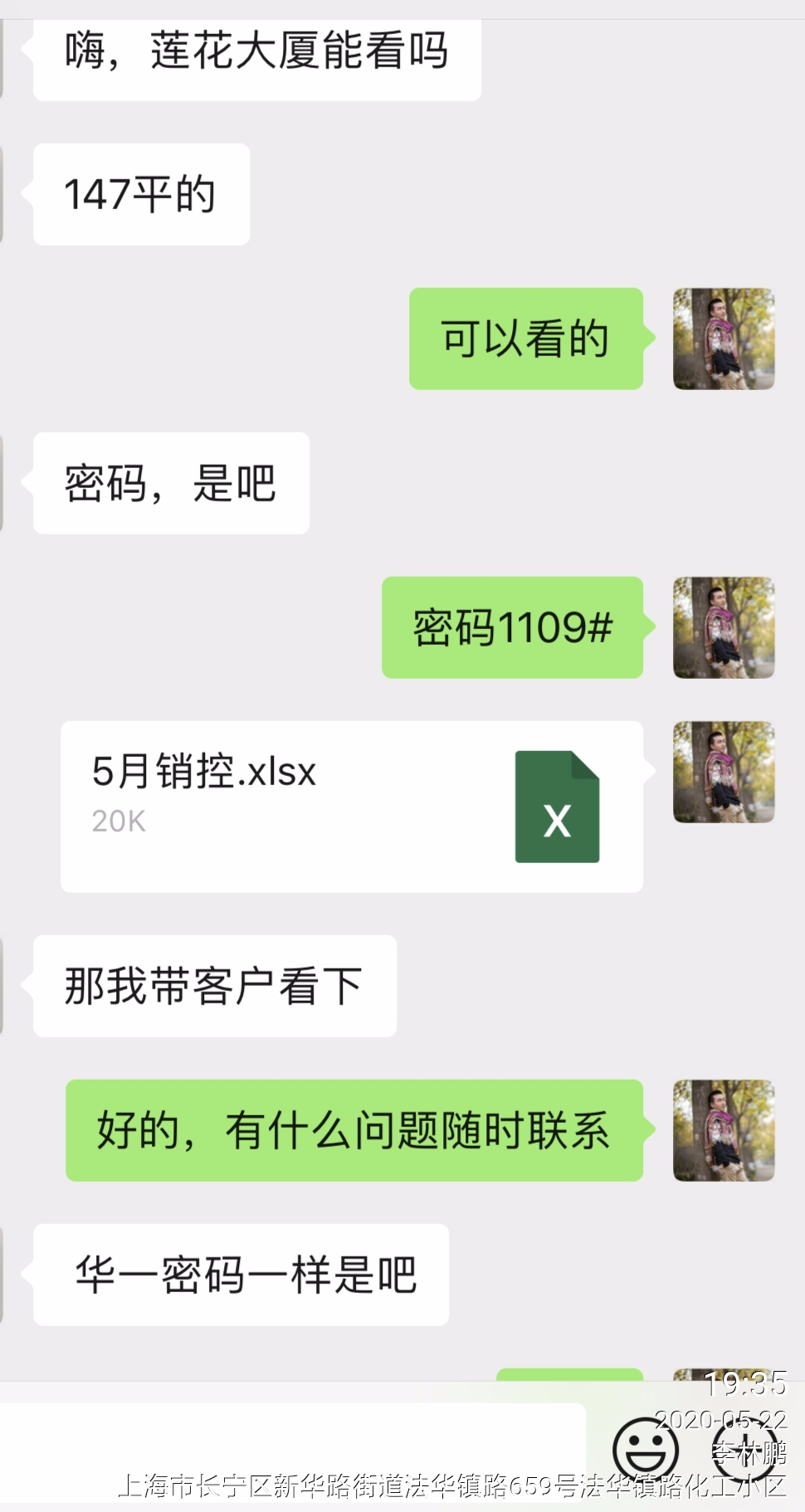Open the emoji picker
This screenshot has width=805, height=1512.
pyautogui.click(x=645, y=1451)
